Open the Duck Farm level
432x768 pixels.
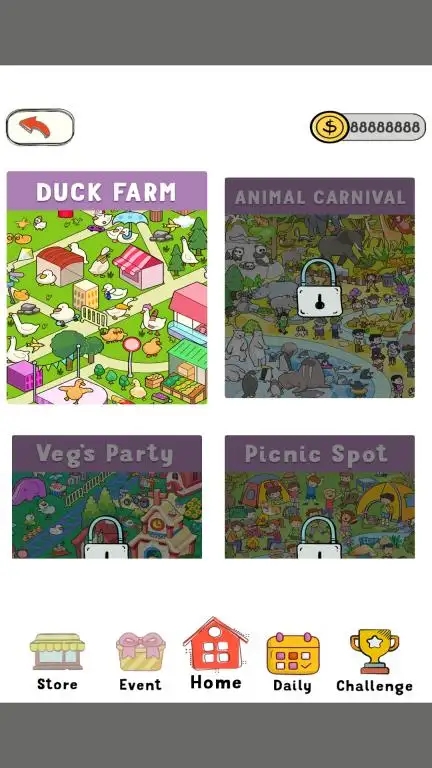click(107, 288)
